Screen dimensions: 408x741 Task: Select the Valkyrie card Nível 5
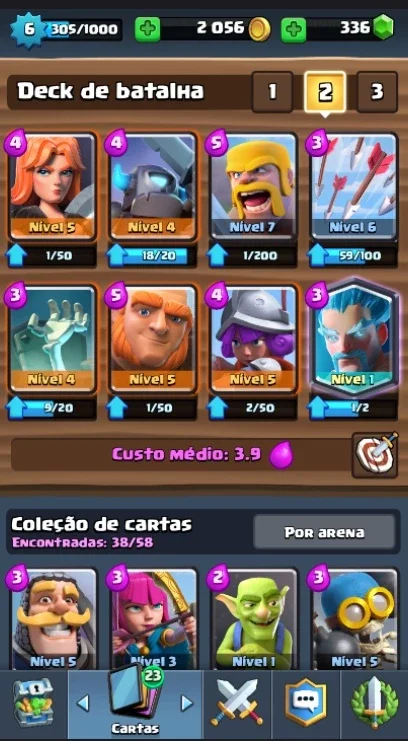click(52, 186)
